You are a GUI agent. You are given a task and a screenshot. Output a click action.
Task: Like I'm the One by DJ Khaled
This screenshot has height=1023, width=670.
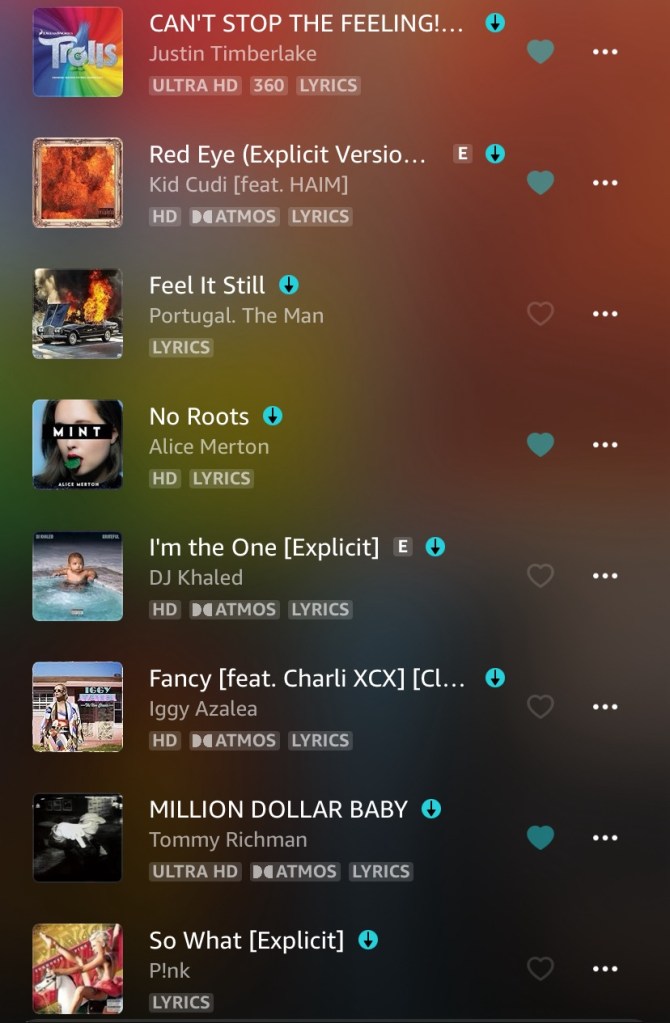pos(540,576)
